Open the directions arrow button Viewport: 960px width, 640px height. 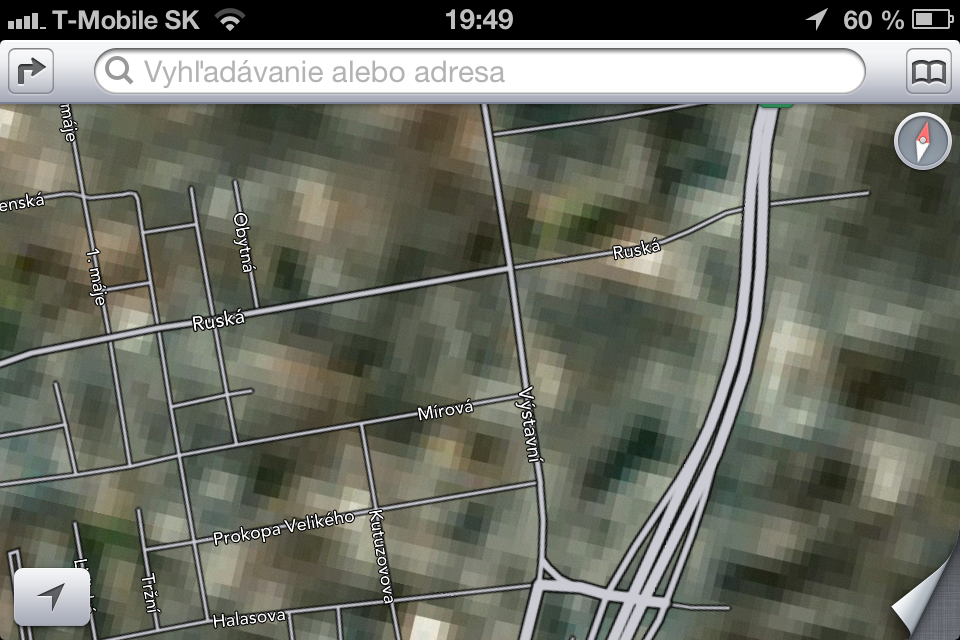31,72
